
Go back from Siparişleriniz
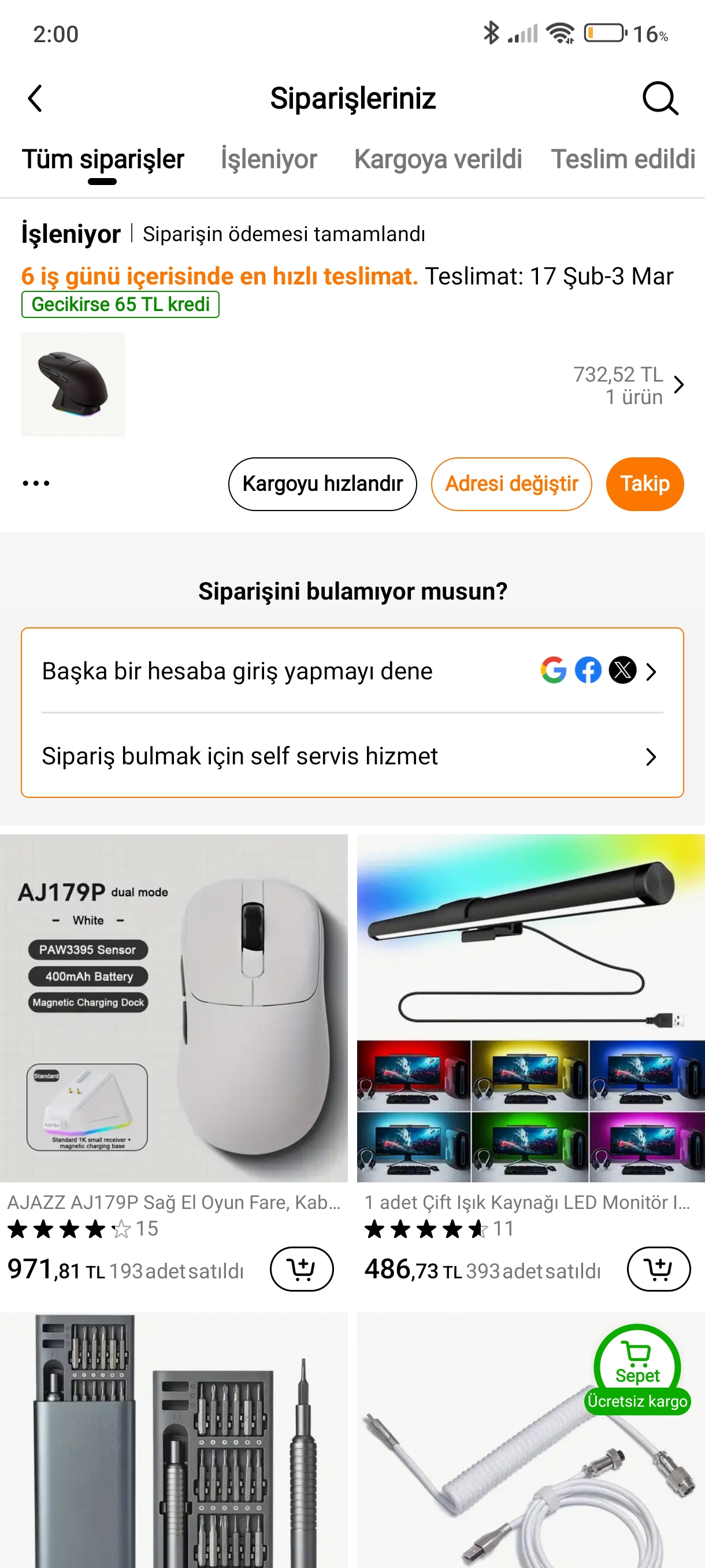point(35,99)
